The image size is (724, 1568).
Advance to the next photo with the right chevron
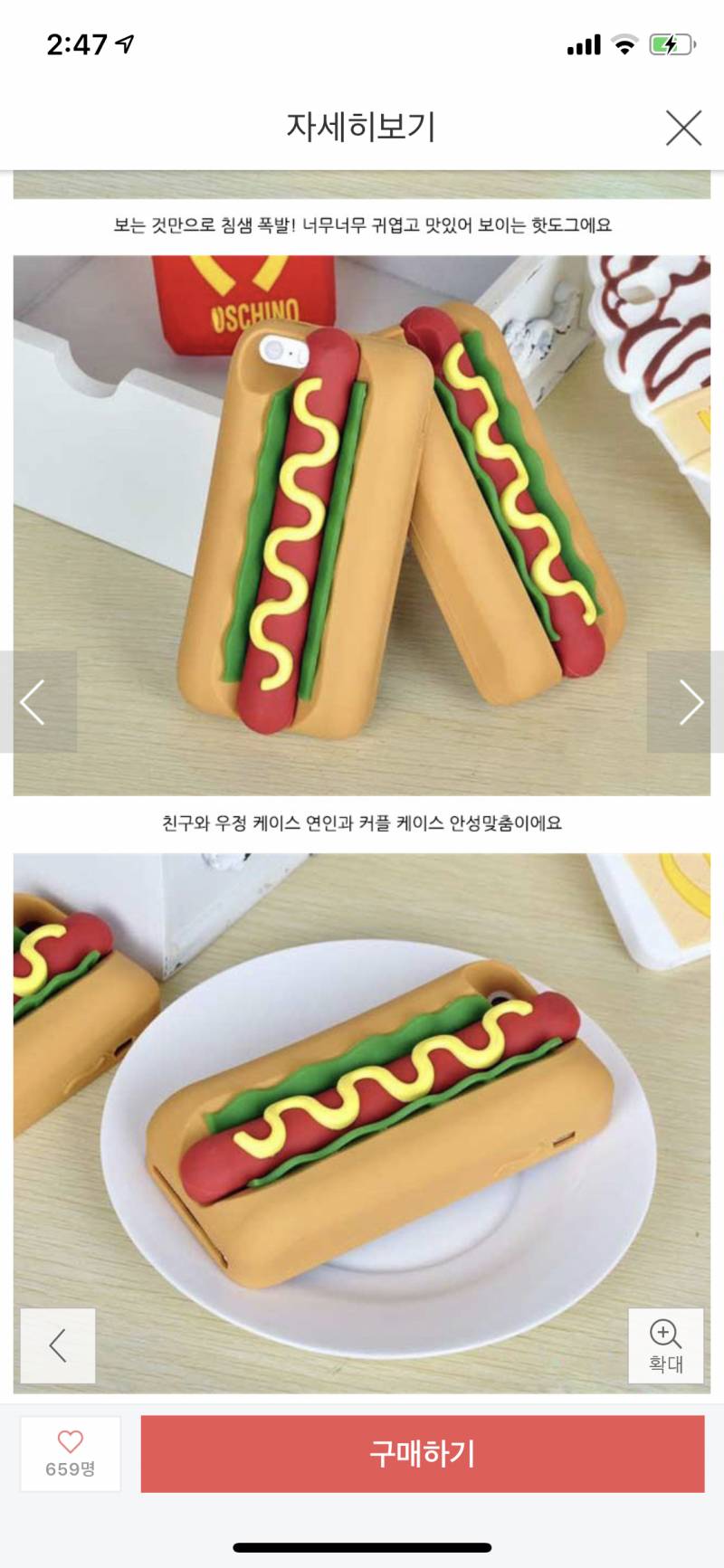pos(693,702)
